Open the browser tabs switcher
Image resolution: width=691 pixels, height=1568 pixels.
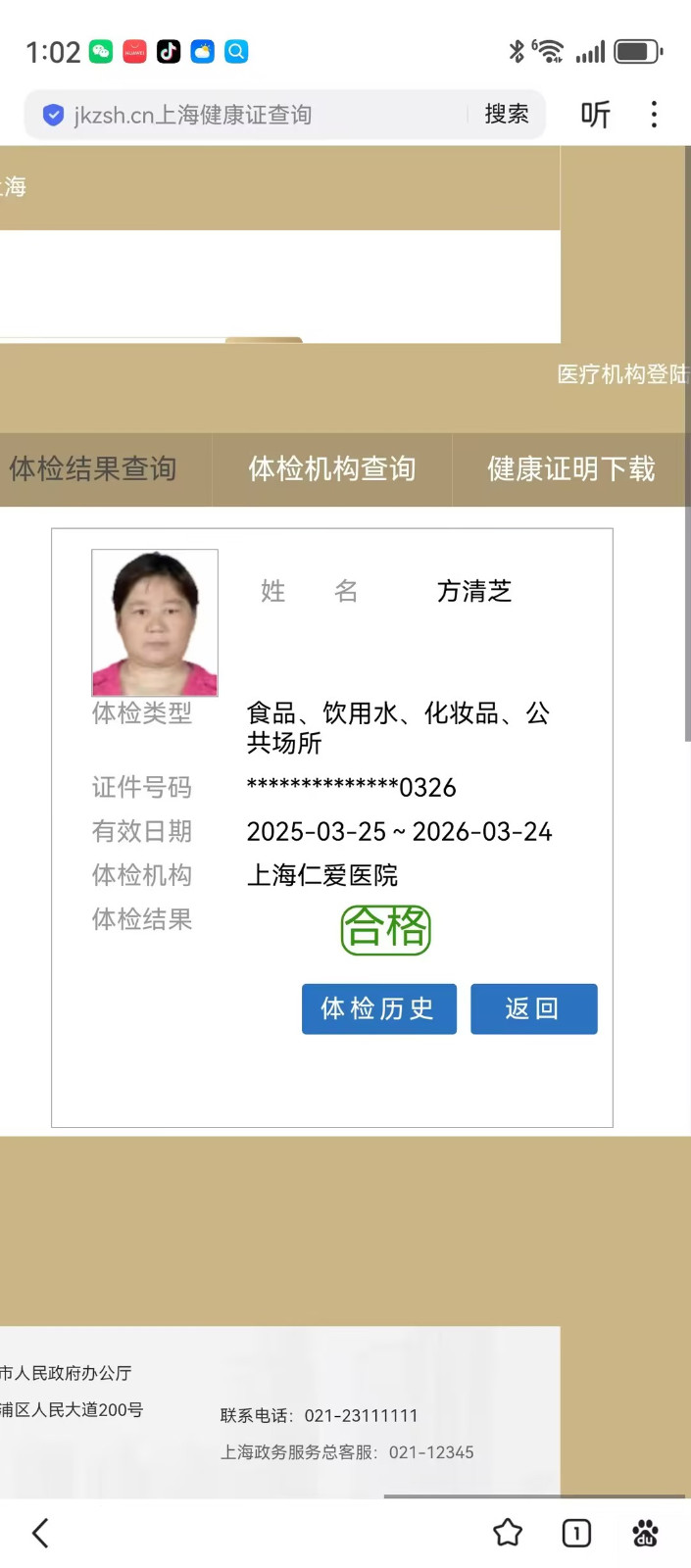[x=576, y=1533]
